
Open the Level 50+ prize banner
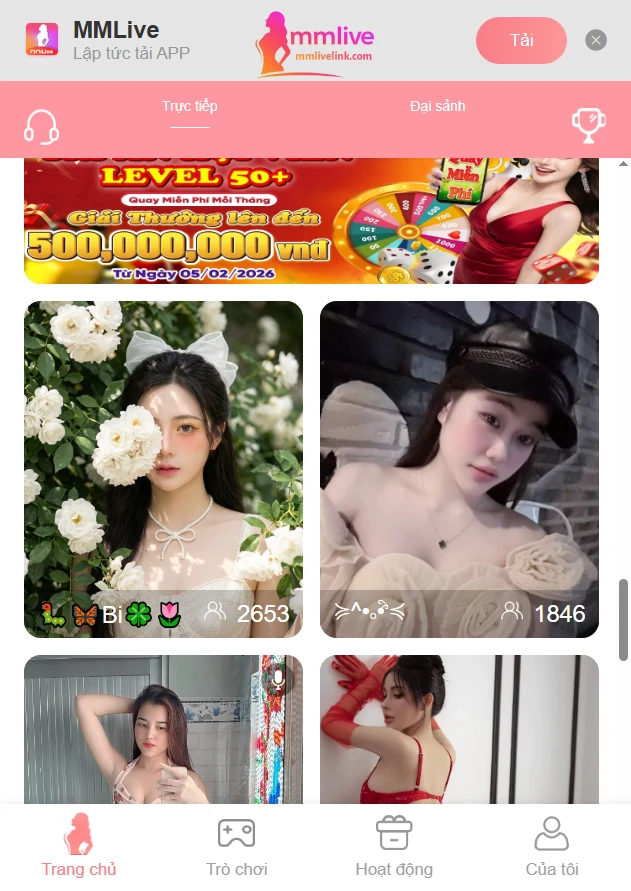point(311,220)
